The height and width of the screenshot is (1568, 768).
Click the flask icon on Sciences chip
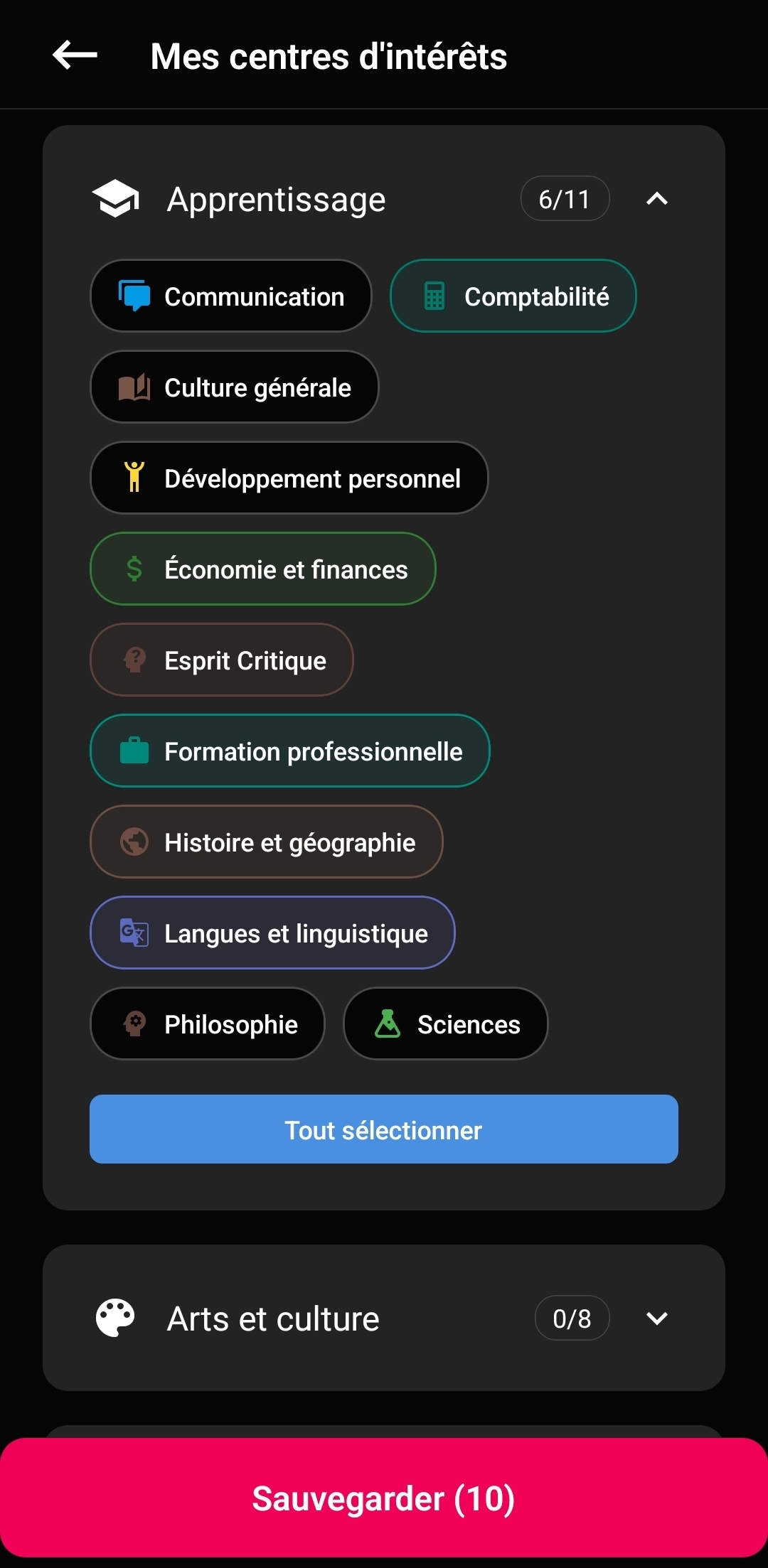tap(388, 1024)
